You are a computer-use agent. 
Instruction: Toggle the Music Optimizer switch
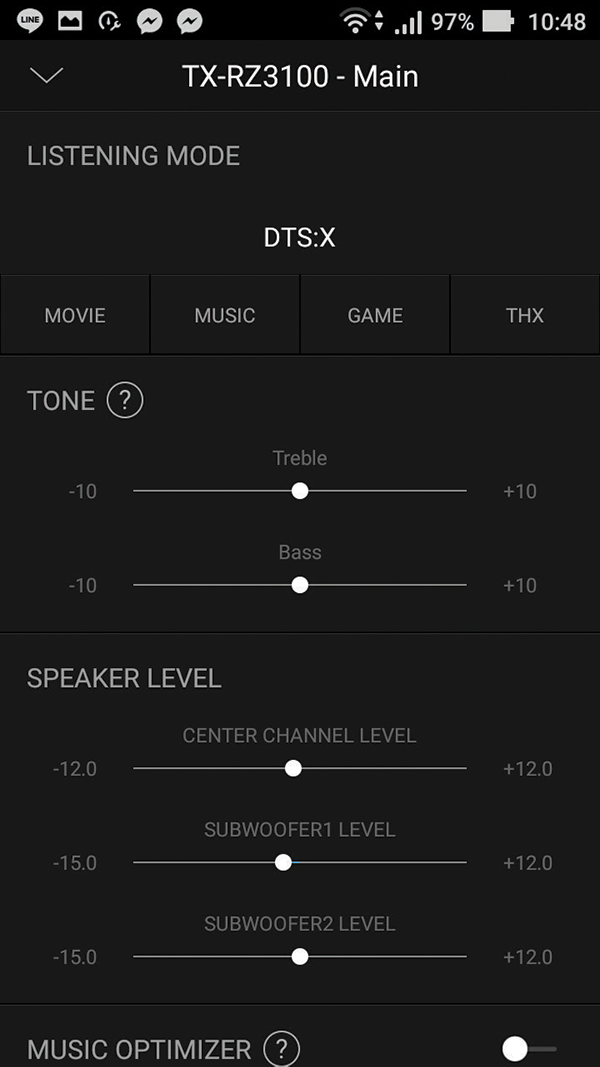[529, 1049]
